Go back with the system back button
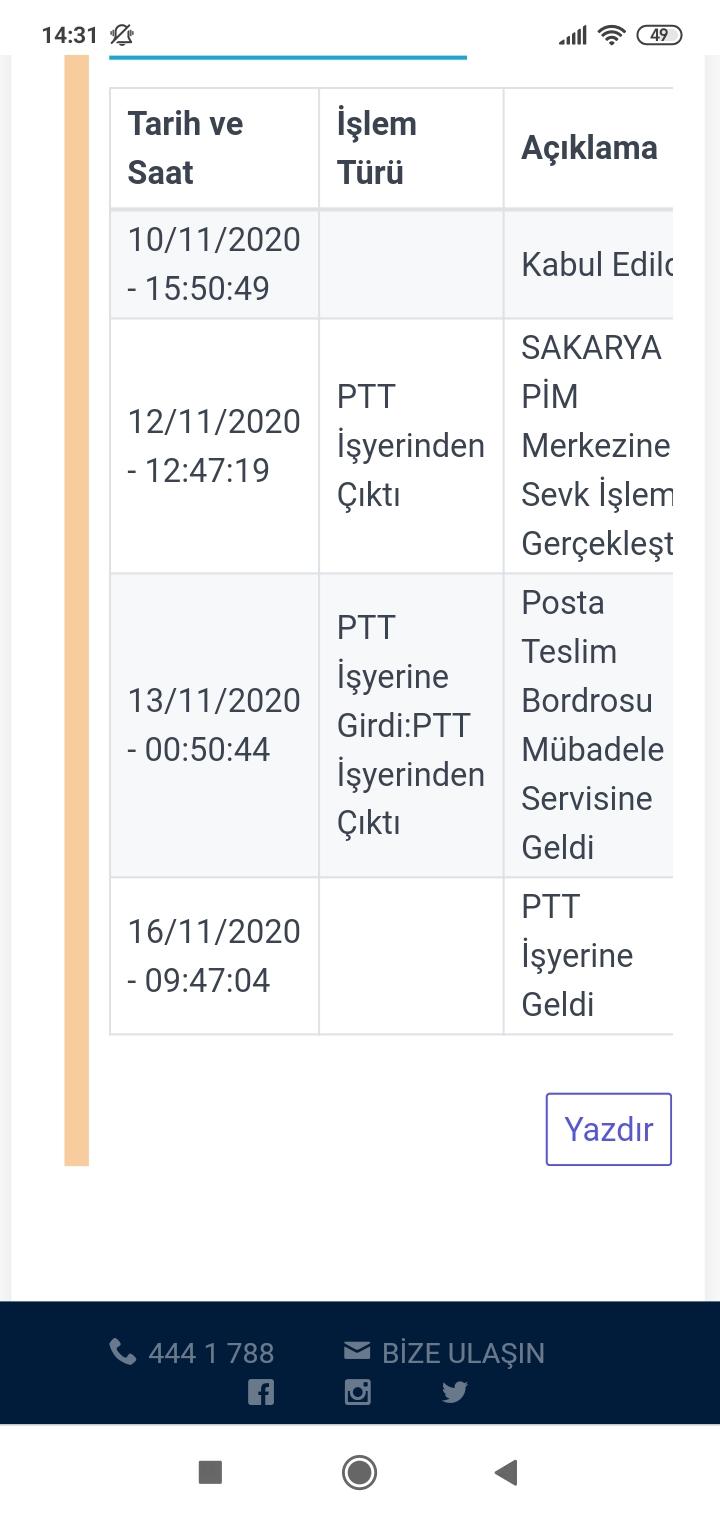This screenshot has width=720, height=1520. click(506, 1472)
